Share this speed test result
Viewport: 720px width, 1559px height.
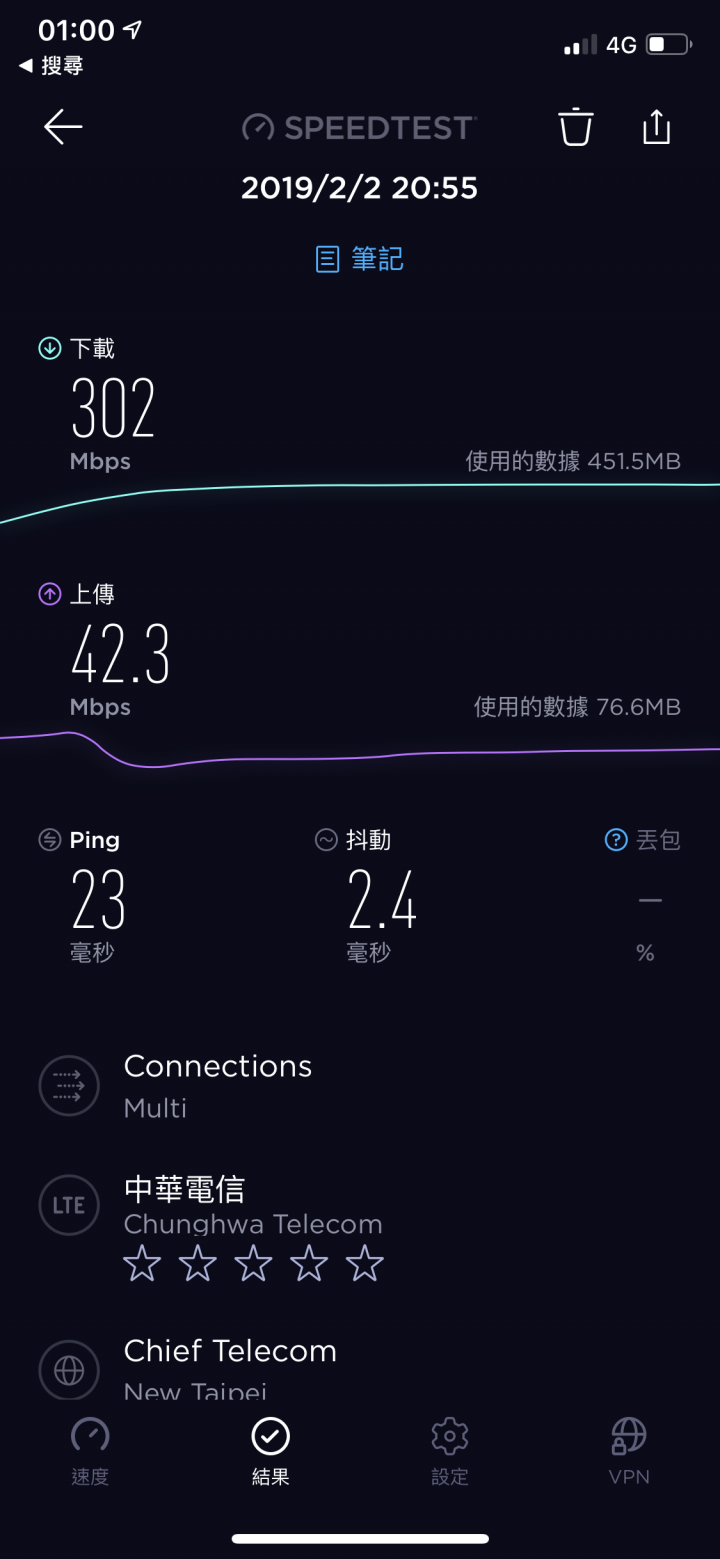[x=656, y=127]
